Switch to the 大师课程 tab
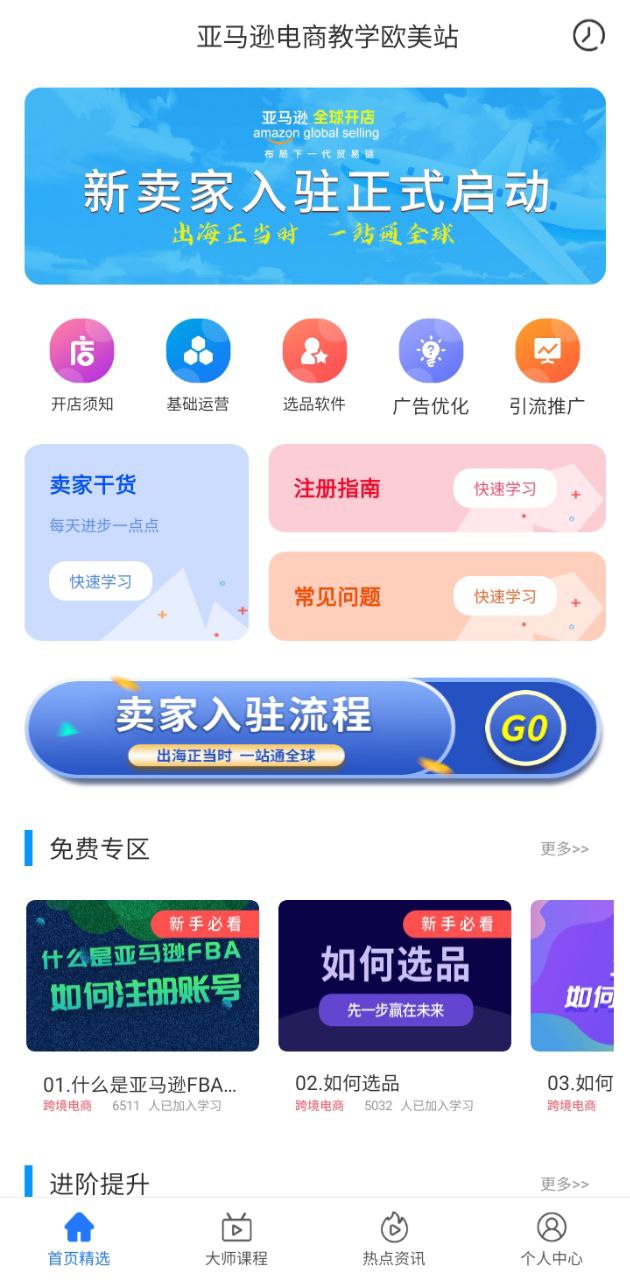630x1280 pixels. 236,1239
